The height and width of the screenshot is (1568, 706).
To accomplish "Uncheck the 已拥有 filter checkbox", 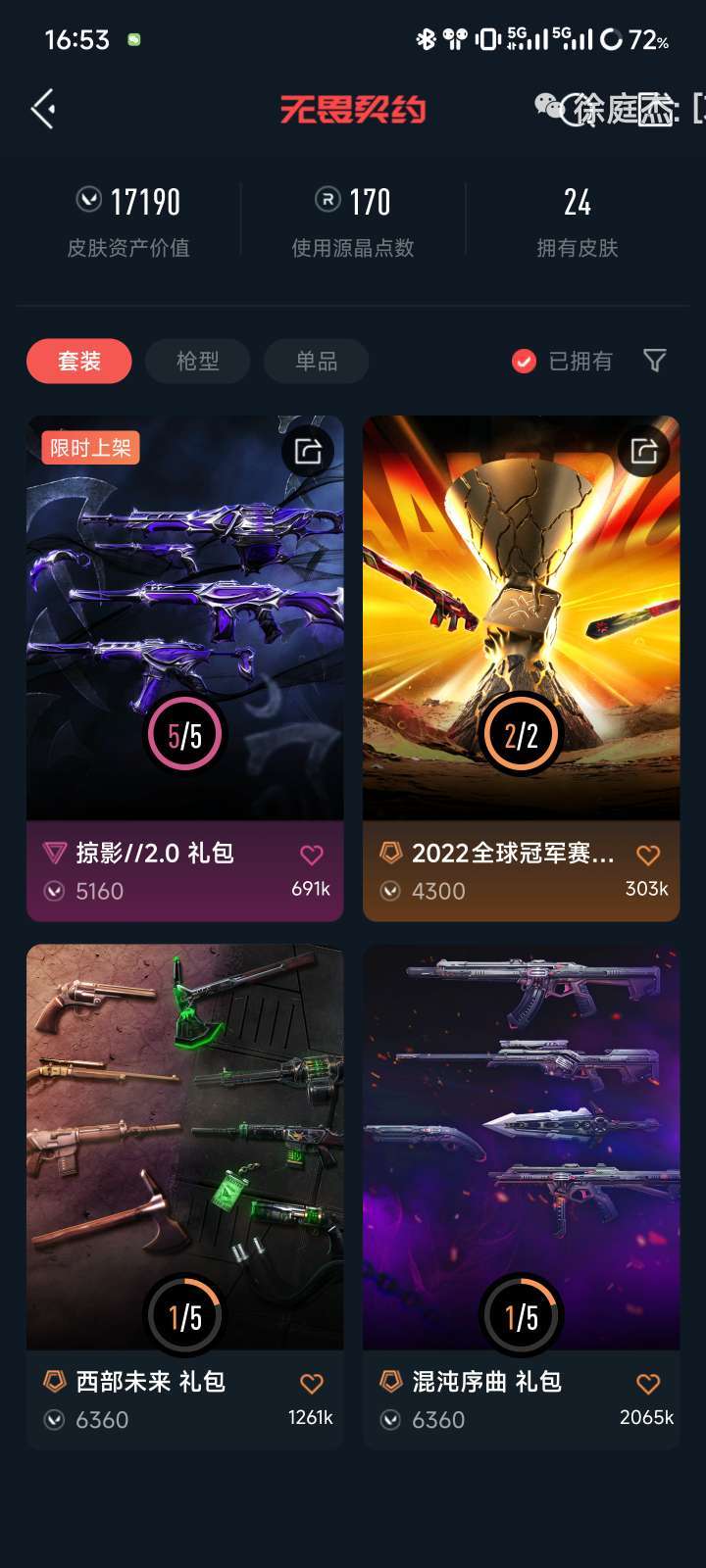I will (524, 362).
